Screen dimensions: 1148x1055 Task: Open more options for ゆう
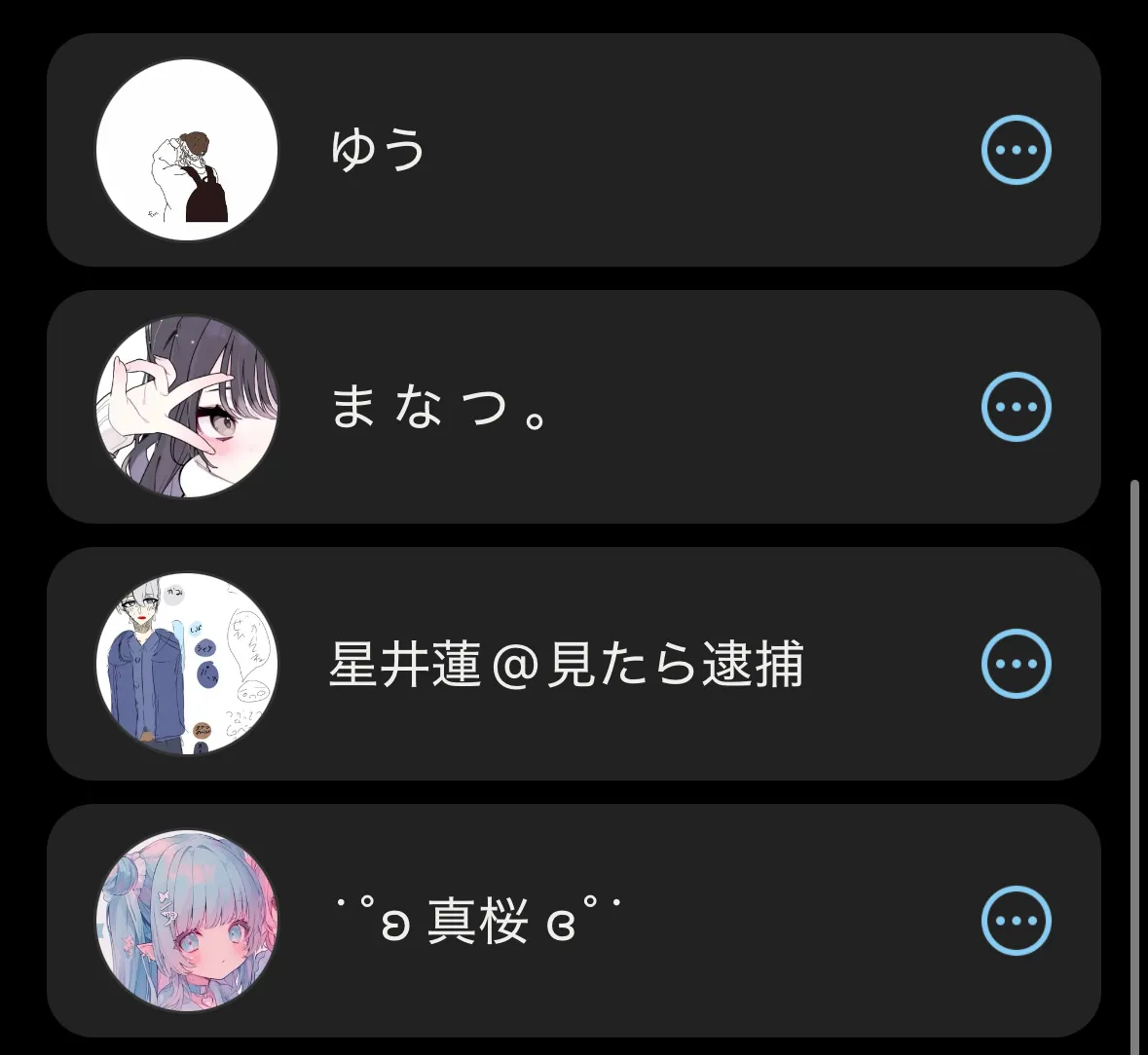[x=1016, y=151]
